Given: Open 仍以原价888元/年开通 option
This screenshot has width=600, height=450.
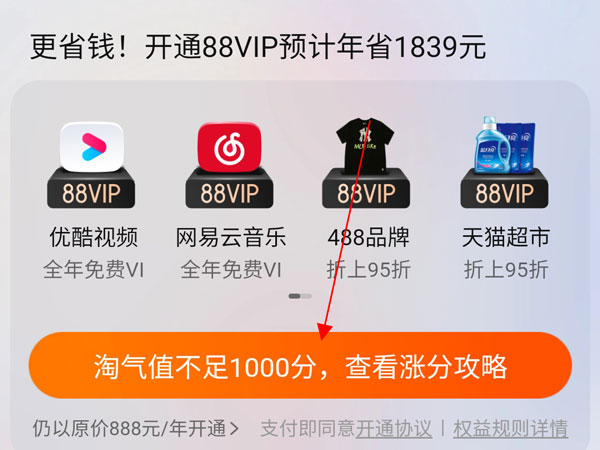Looking at the screenshot, I should 136,429.
